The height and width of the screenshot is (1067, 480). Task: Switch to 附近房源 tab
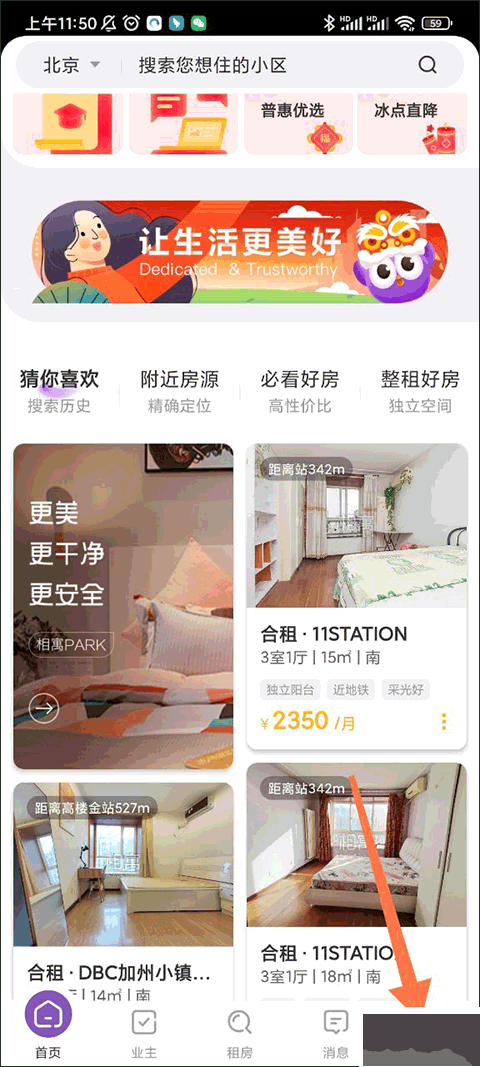(180, 391)
